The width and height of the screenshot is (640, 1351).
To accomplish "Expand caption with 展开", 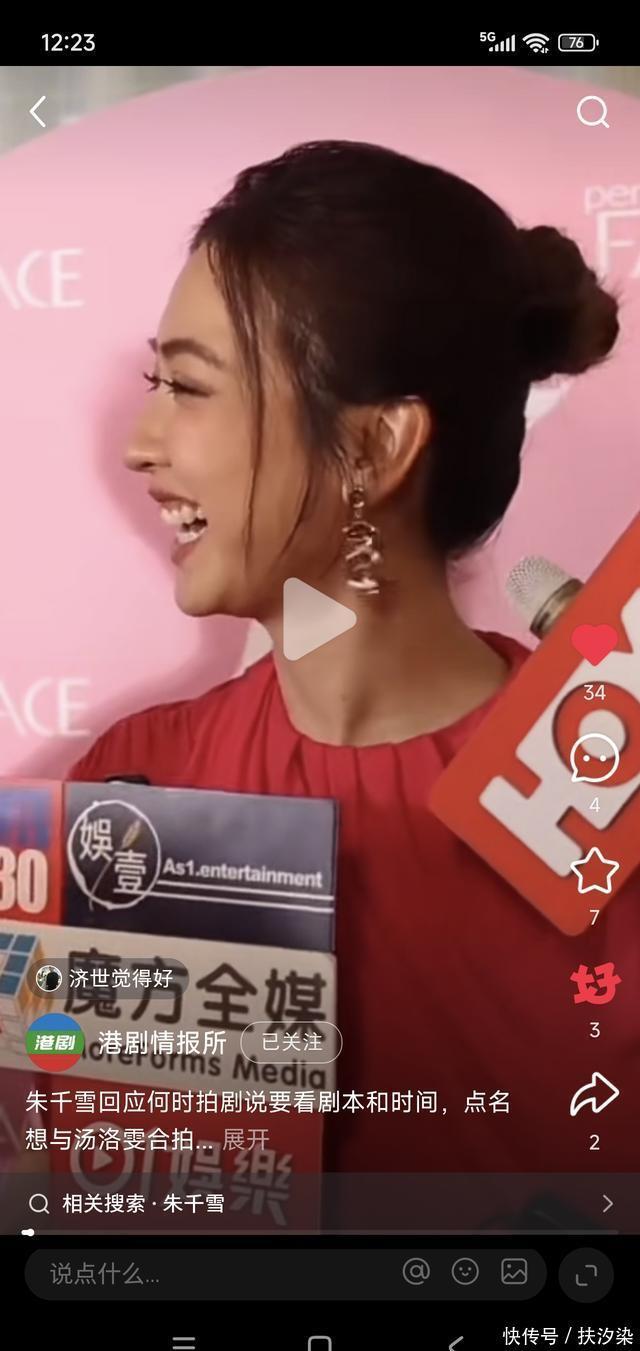I will pos(246,1139).
